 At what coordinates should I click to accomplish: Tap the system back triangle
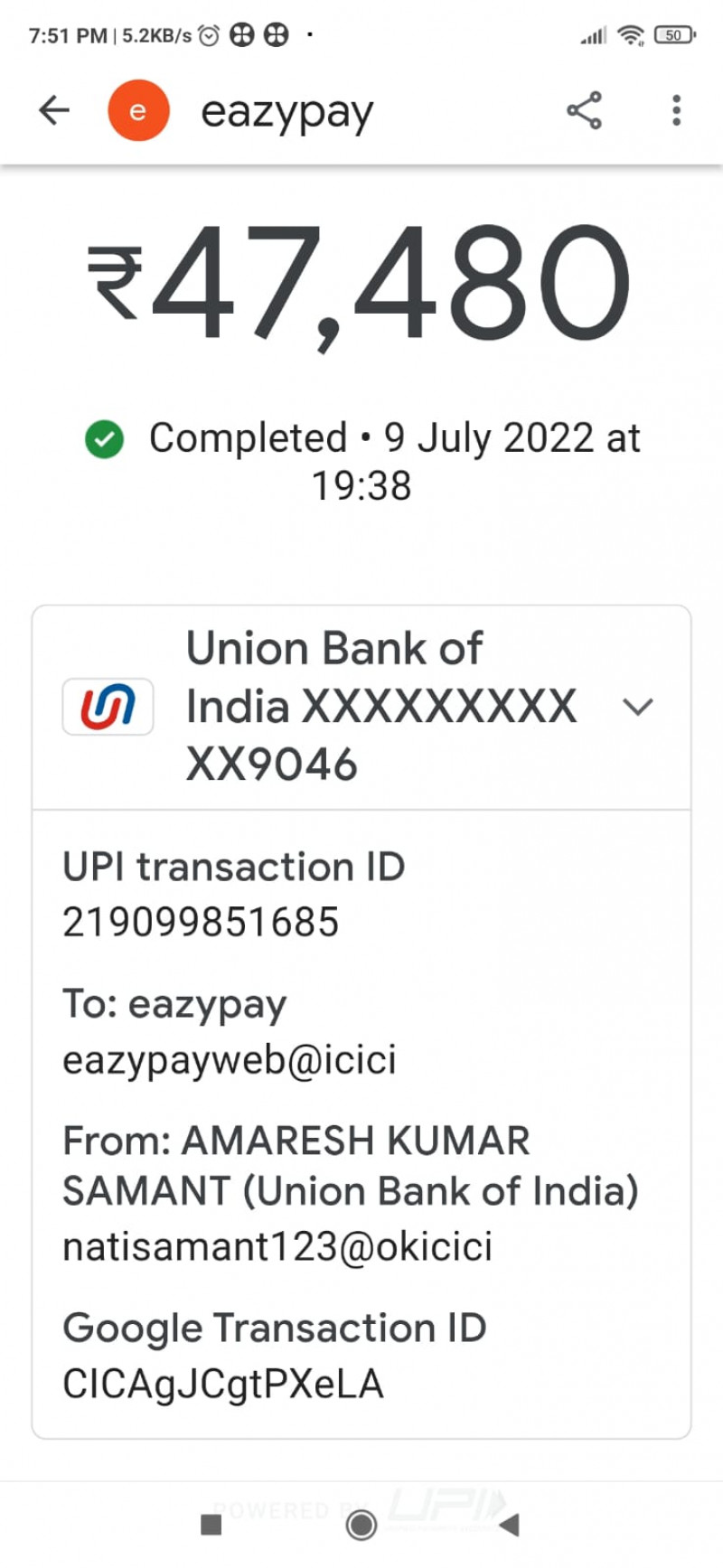pyautogui.click(x=510, y=1526)
